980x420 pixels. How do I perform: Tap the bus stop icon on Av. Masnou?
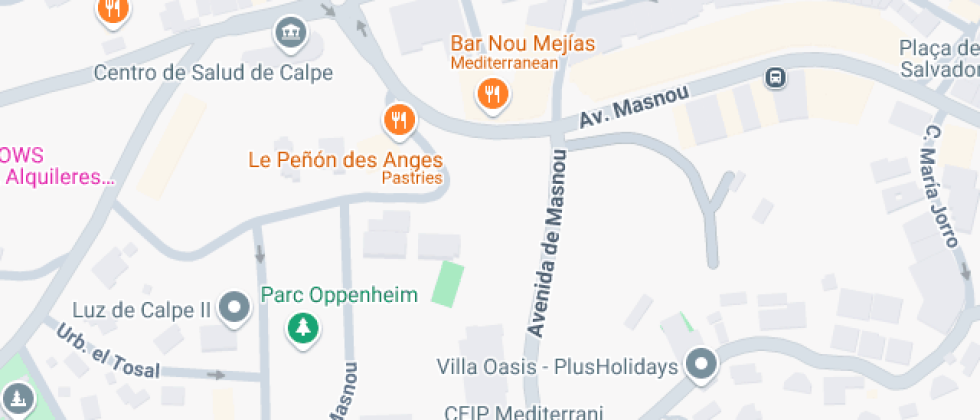[x=776, y=78]
